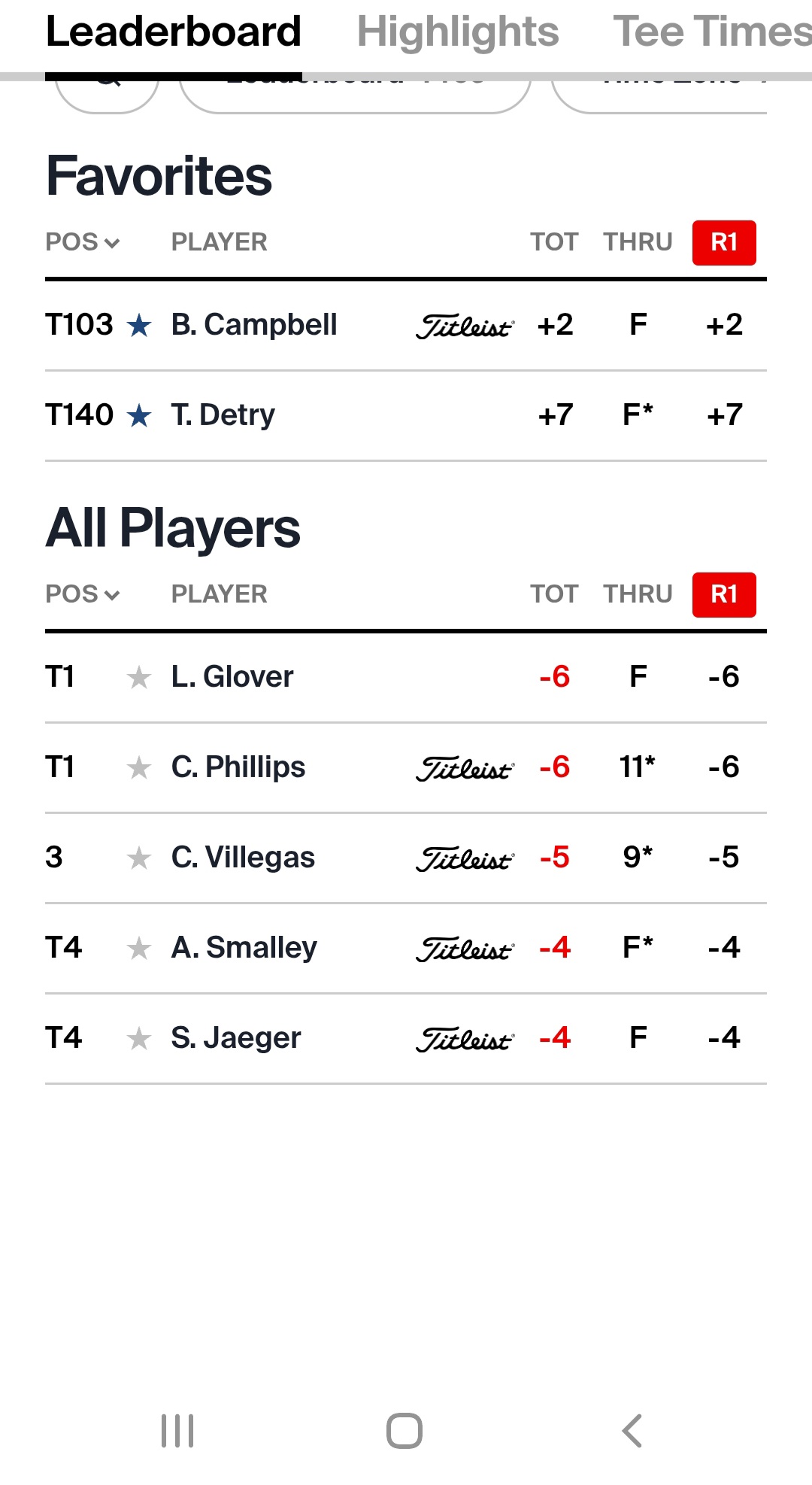Select the R1 round button under Favorites
Screen dimensions: 812x1485
tap(724, 242)
